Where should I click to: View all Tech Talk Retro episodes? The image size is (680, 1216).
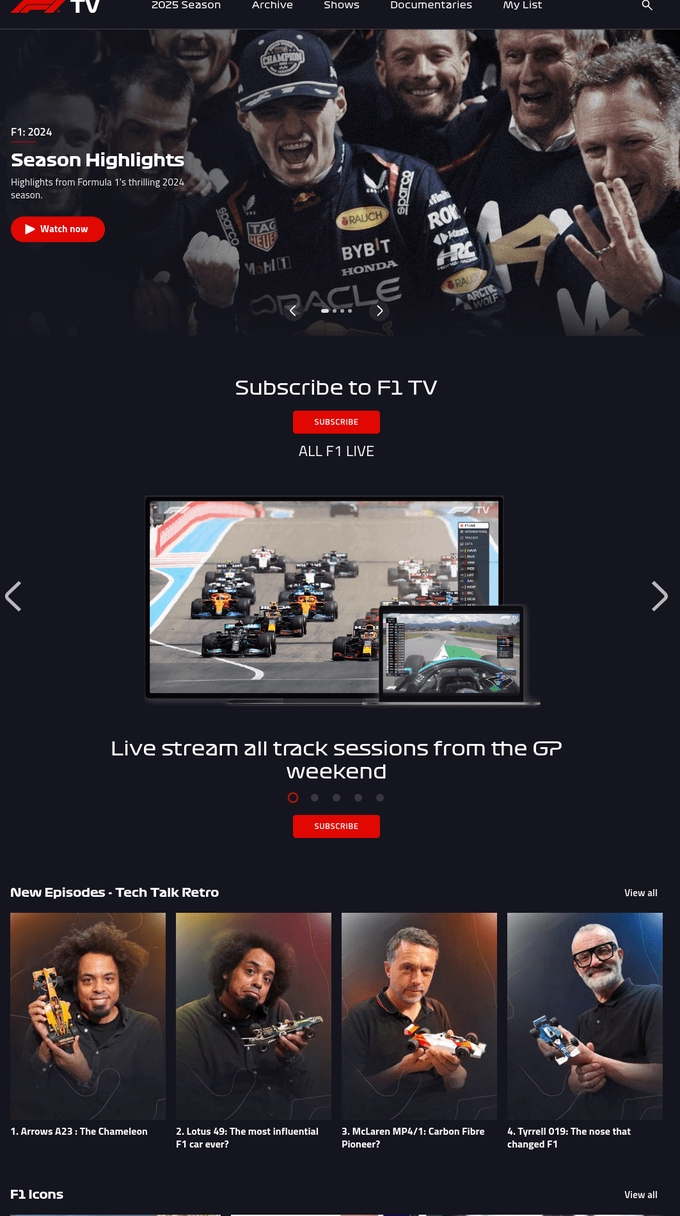click(x=640, y=893)
